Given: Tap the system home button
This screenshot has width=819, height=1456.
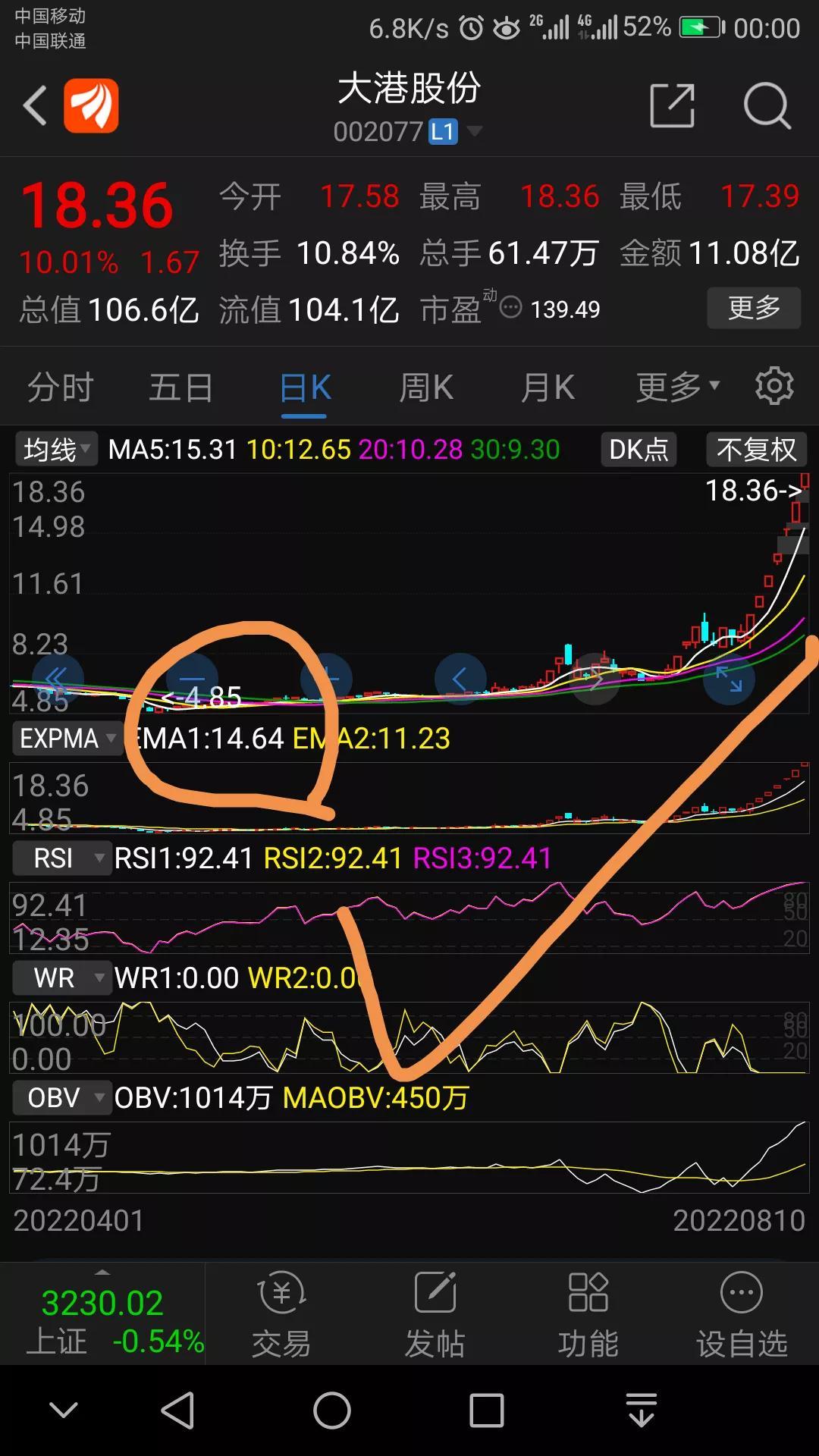Looking at the screenshot, I should pos(332,1410).
